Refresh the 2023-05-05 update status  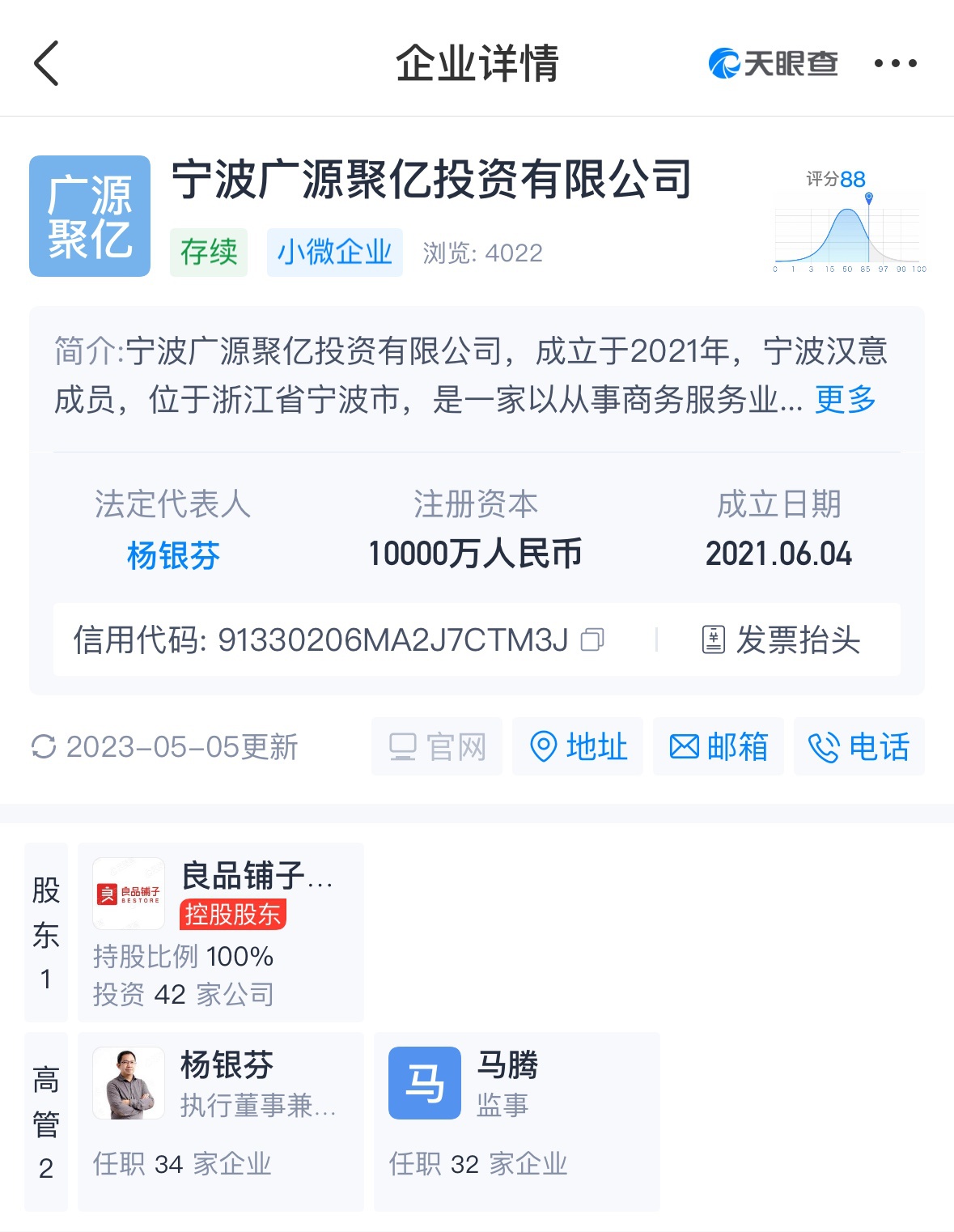(x=44, y=746)
